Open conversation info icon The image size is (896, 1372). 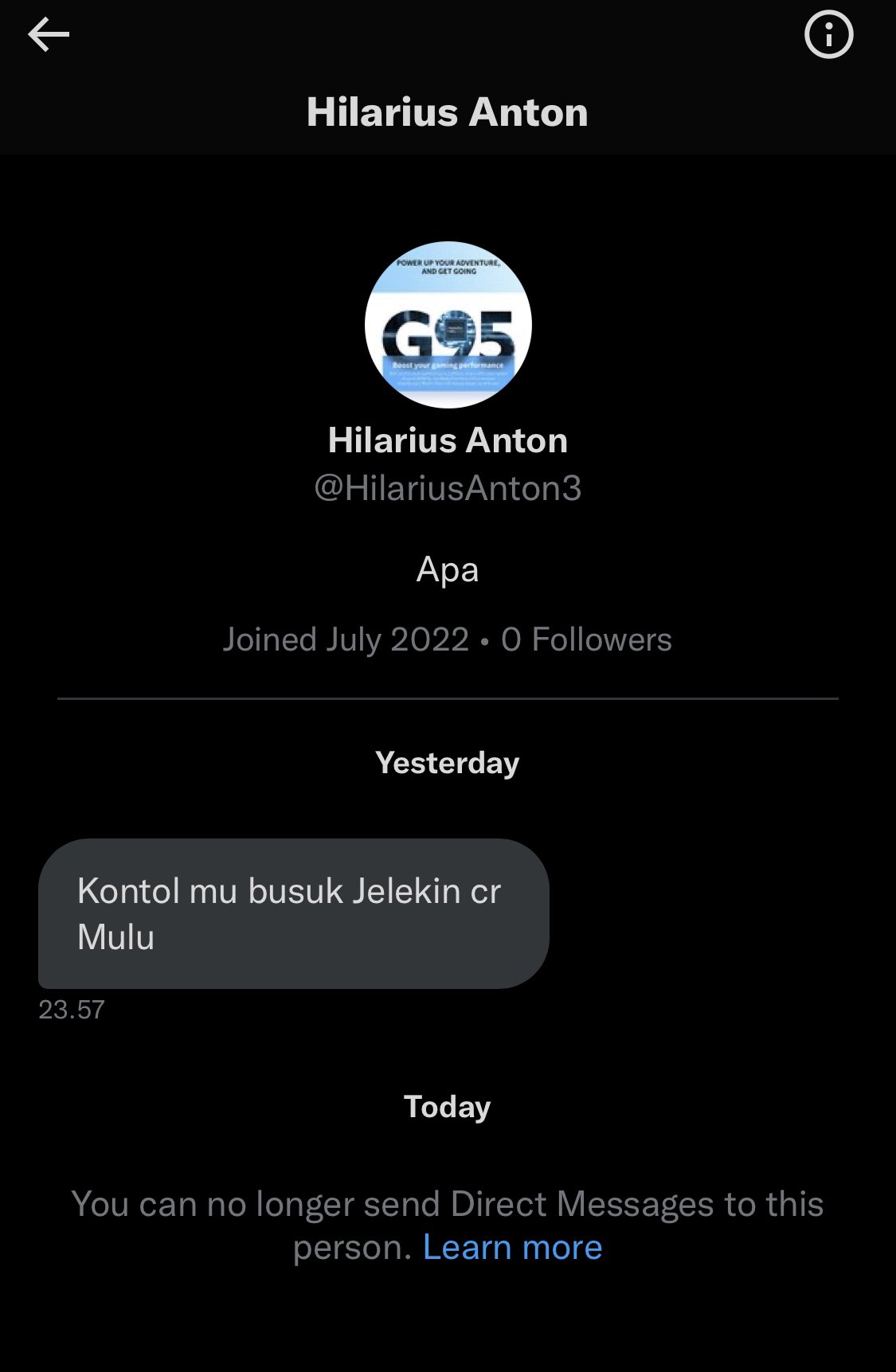(x=828, y=35)
